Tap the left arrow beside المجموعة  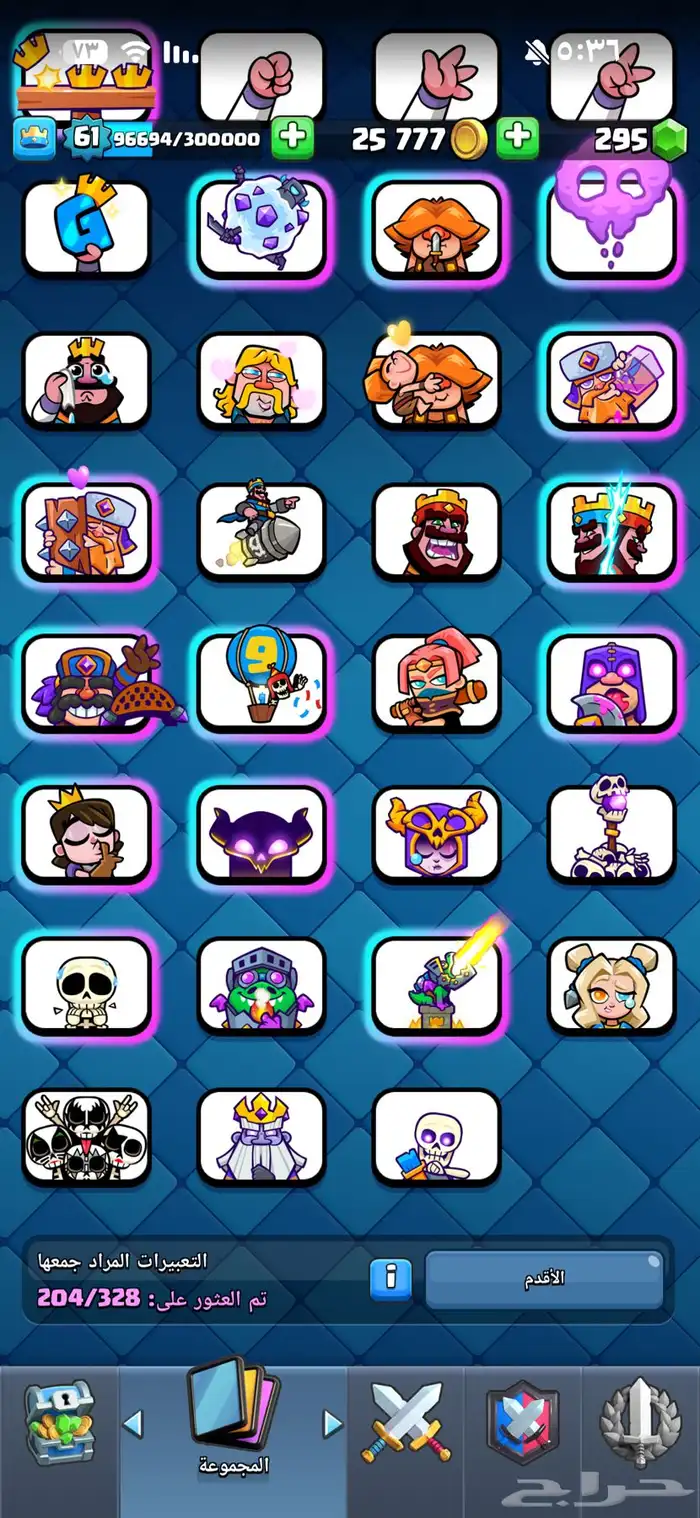pos(132,1424)
